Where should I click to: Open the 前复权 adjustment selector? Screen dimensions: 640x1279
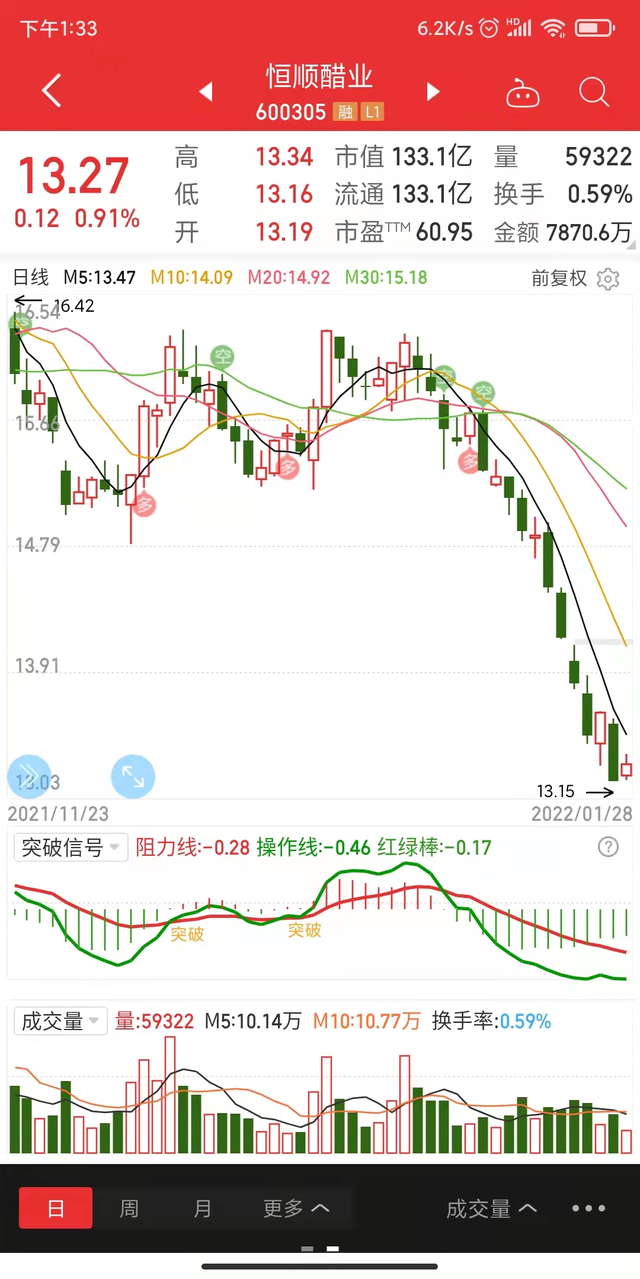pos(559,278)
